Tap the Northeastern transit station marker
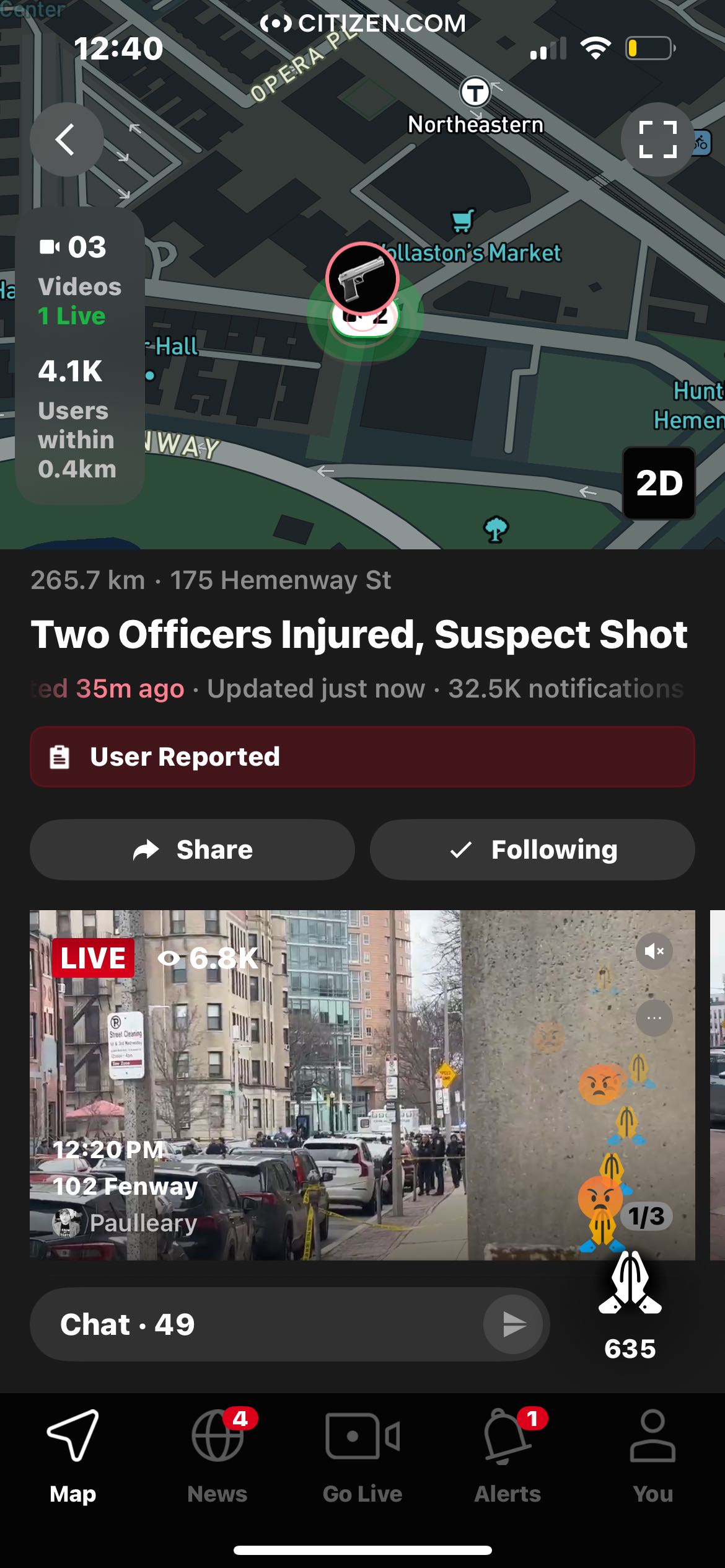Image resolution: width=725 pixels, height=1568 pixels. coord(475,93)
